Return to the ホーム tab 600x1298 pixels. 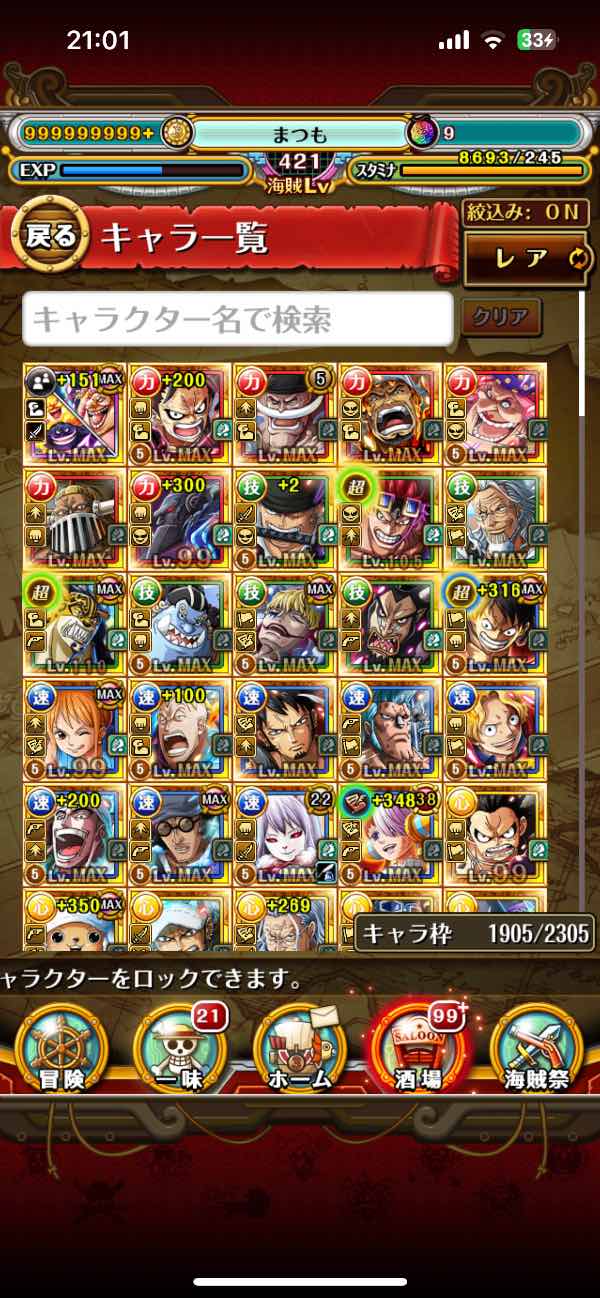coord(300,1047)
